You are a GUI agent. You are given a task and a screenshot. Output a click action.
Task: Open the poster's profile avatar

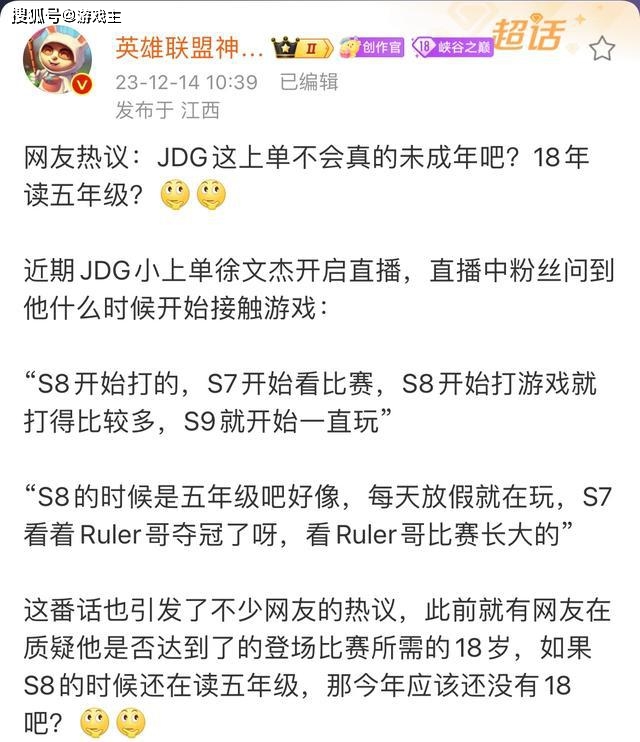click(58, 62)
